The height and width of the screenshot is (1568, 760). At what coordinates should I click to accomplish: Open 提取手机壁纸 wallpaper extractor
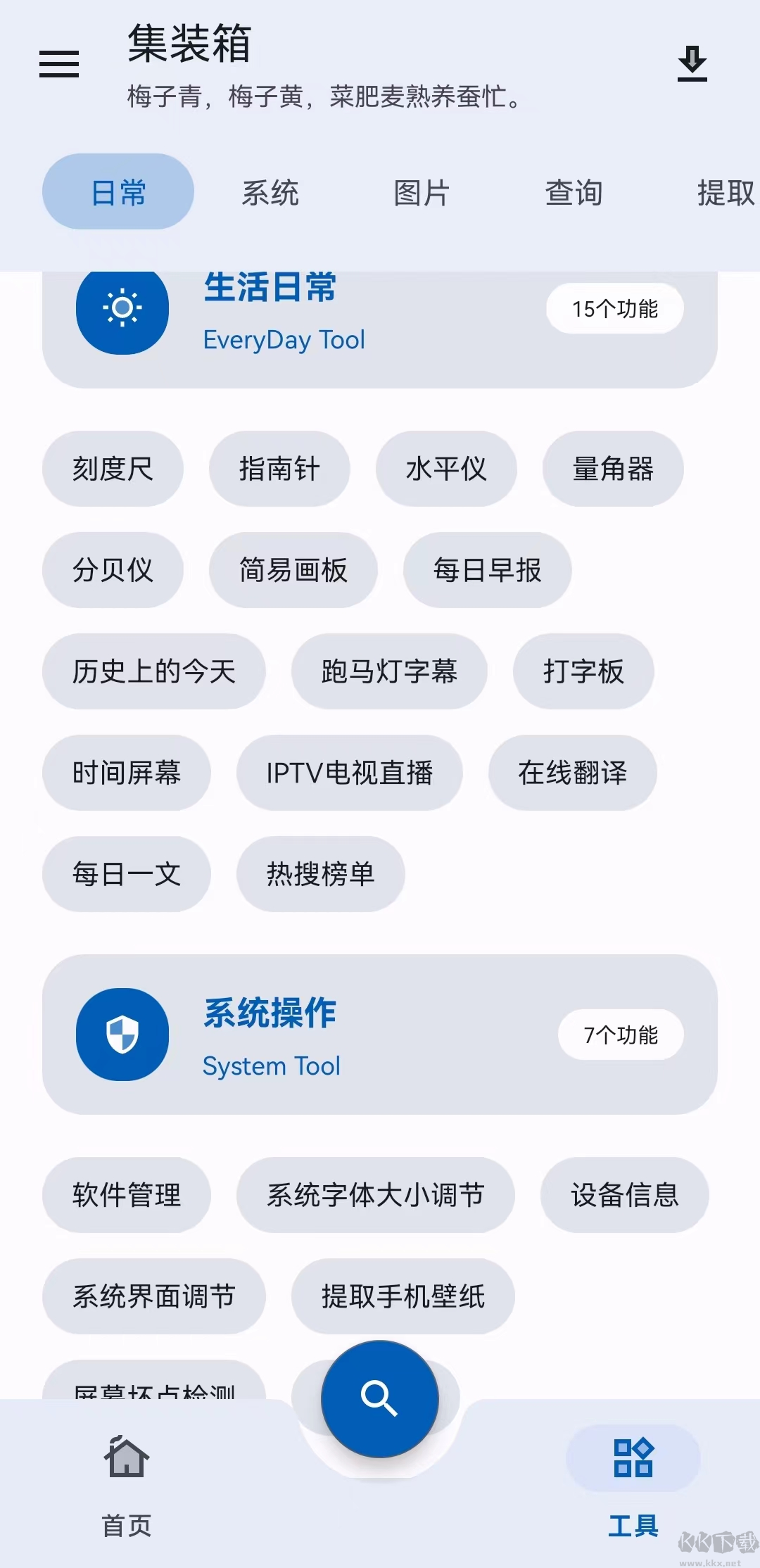click(x=403, y=1296)
